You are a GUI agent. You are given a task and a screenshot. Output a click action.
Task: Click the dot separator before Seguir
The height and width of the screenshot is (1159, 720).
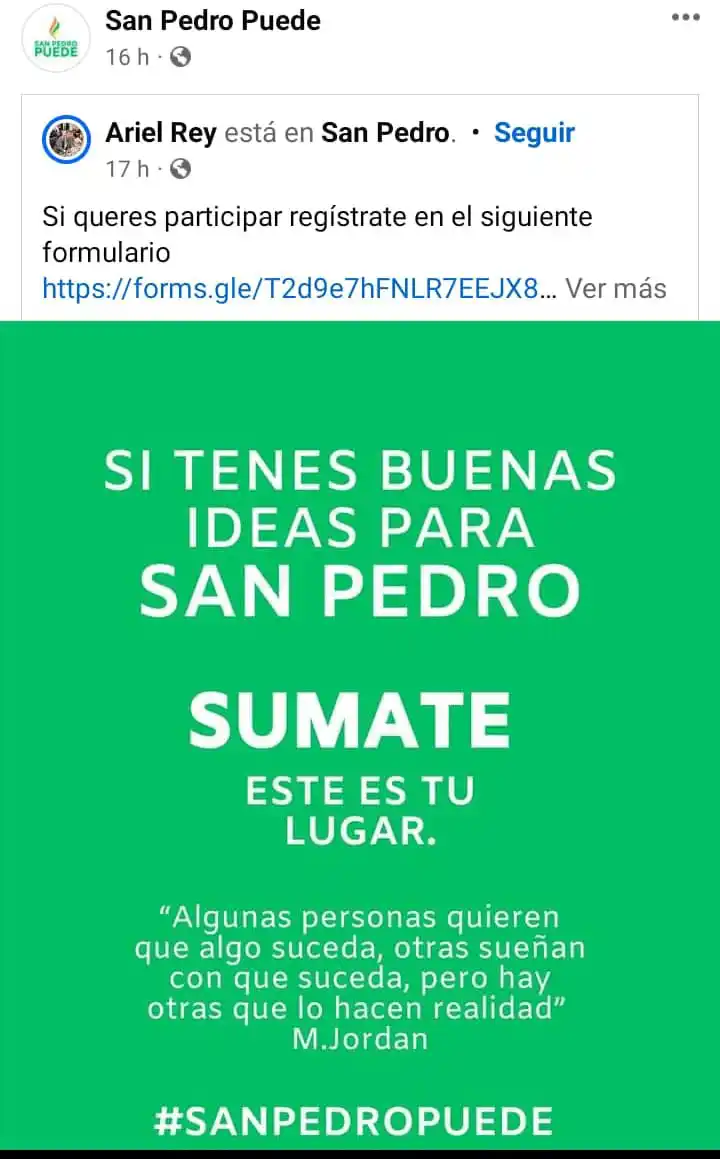(x=477, y=132)
